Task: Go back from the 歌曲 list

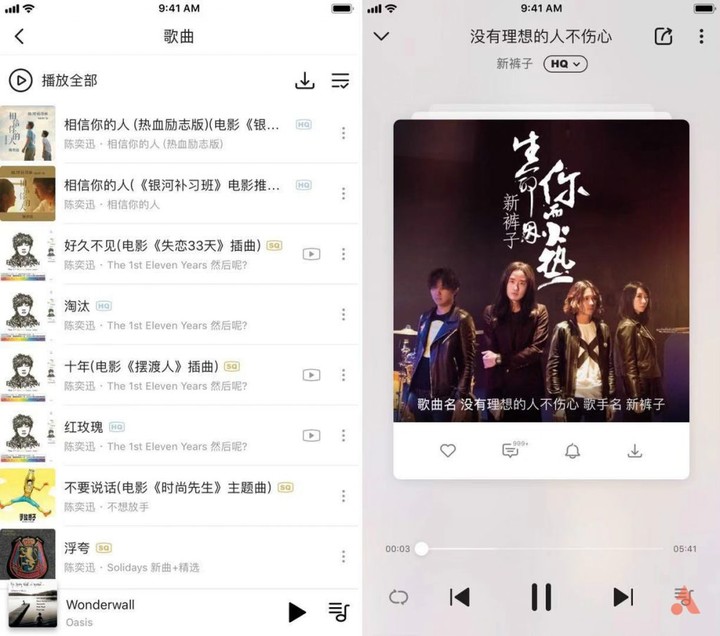Action: (19, 37)
